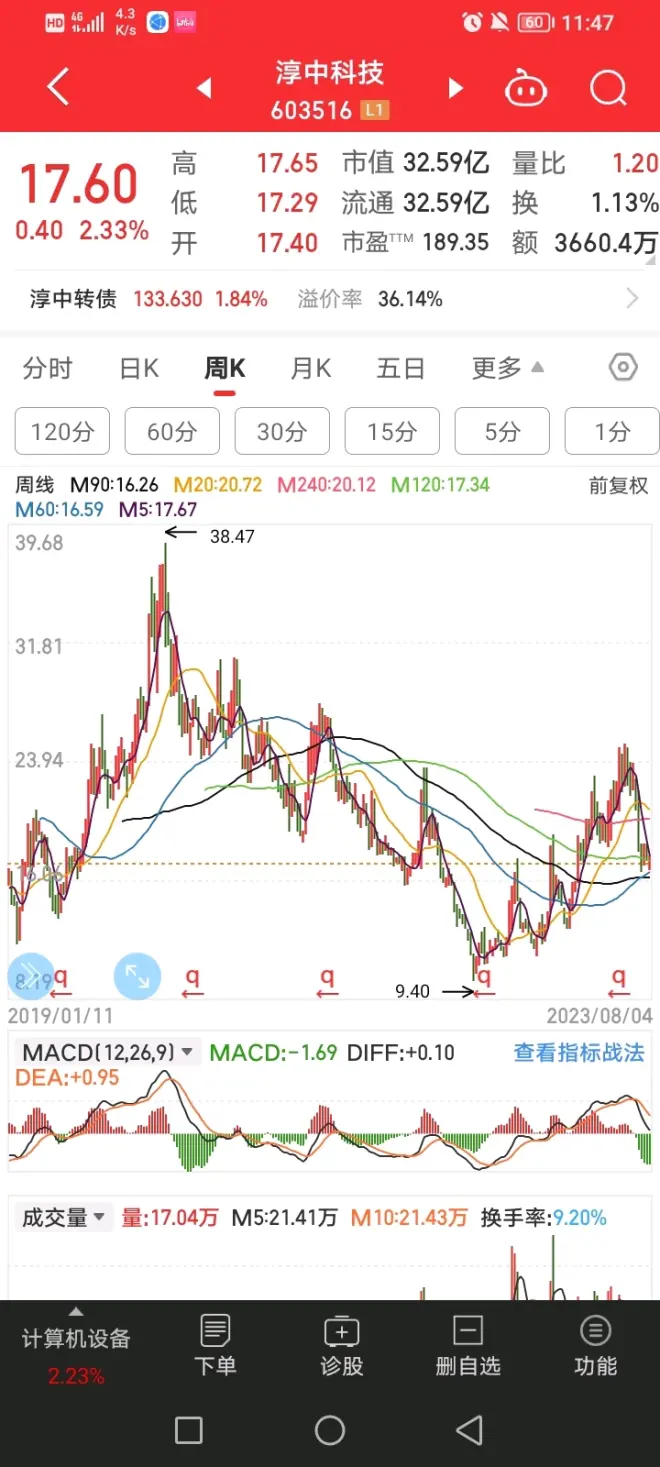Switch to the previous stock
Viewport: 660px width, 1467px height.
pos(204,89)
